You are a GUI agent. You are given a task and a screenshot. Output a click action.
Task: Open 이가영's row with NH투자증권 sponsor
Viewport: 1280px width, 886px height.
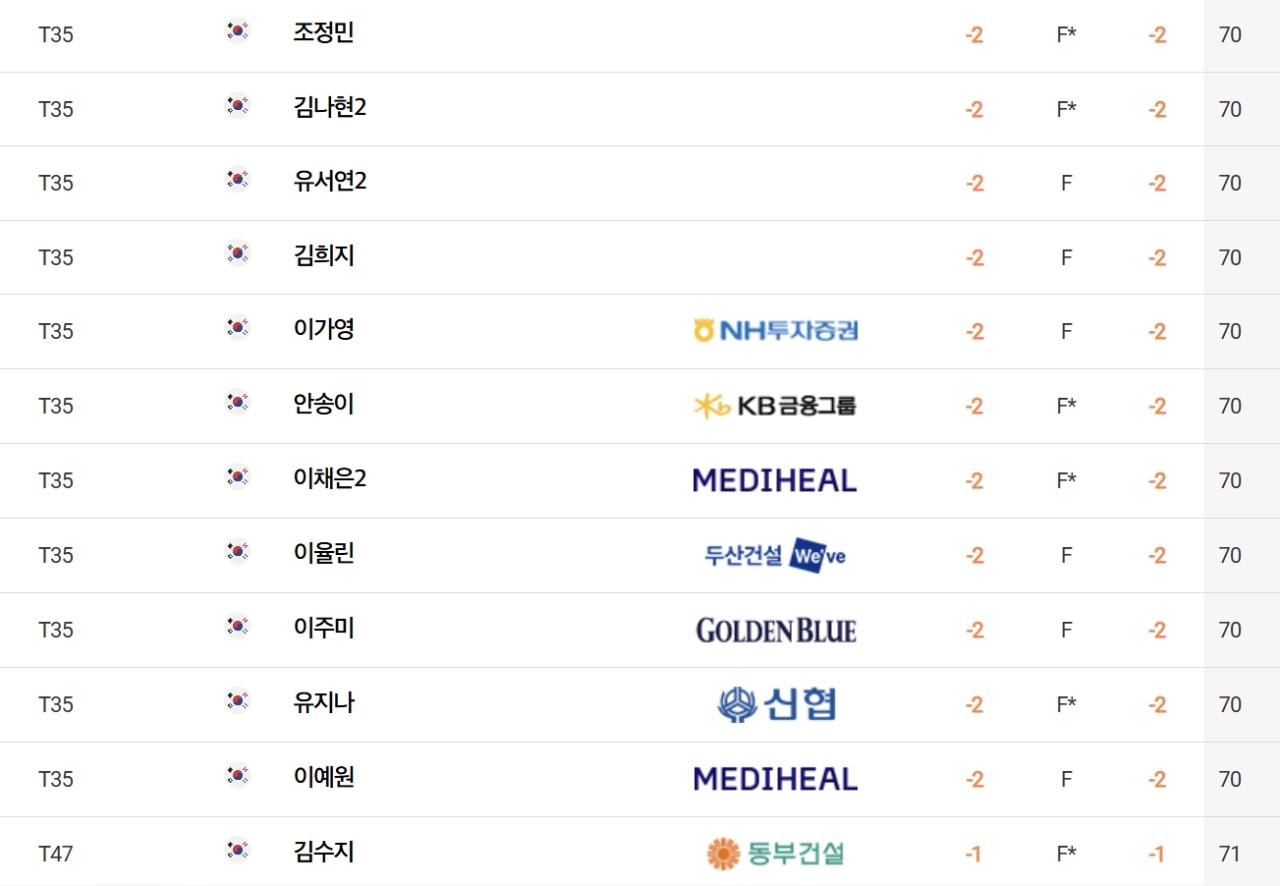[640, 331]
